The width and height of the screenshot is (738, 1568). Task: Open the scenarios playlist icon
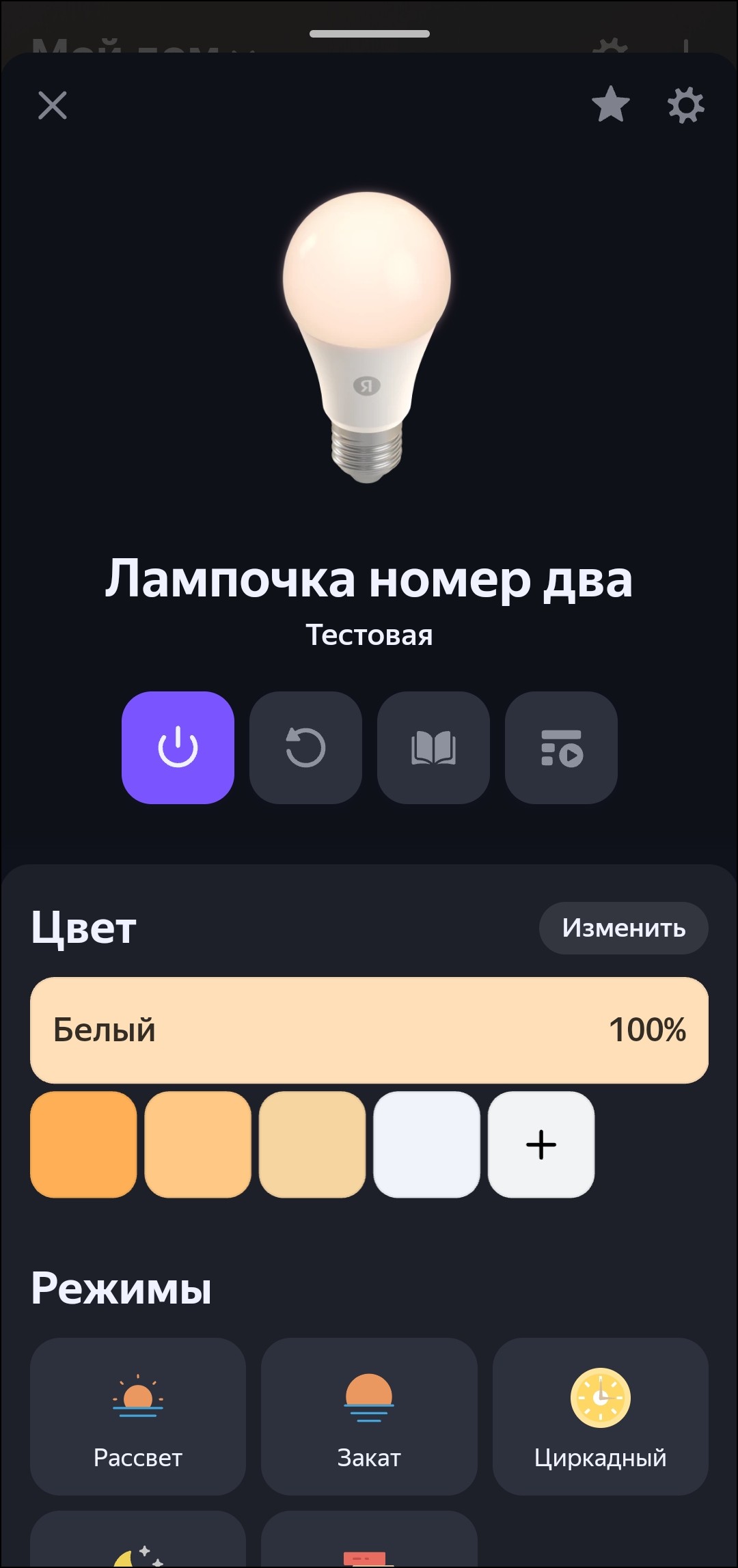pos(560,748)
